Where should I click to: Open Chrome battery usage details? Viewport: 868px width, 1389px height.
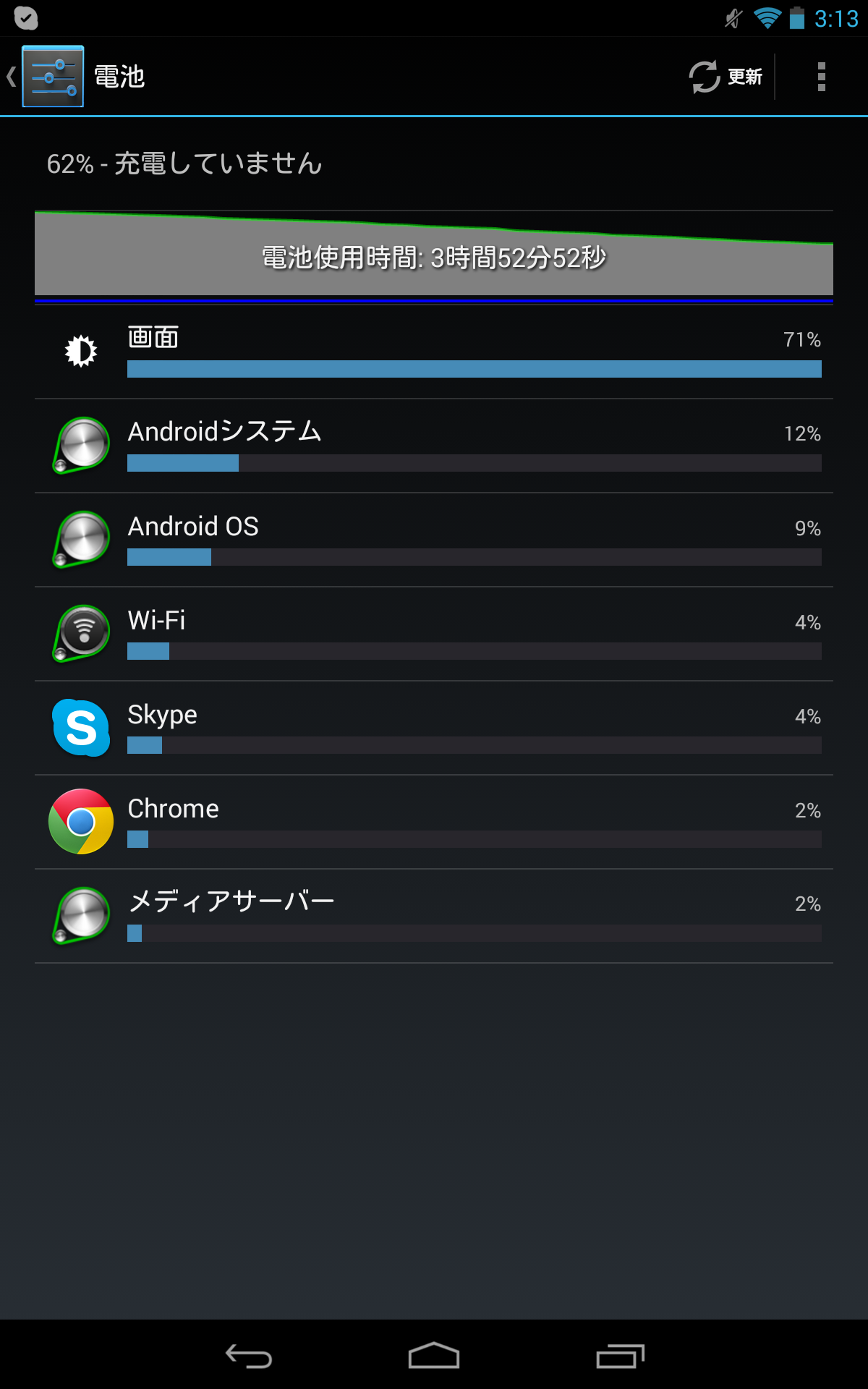pyautogui.click(x=434, y=823)
